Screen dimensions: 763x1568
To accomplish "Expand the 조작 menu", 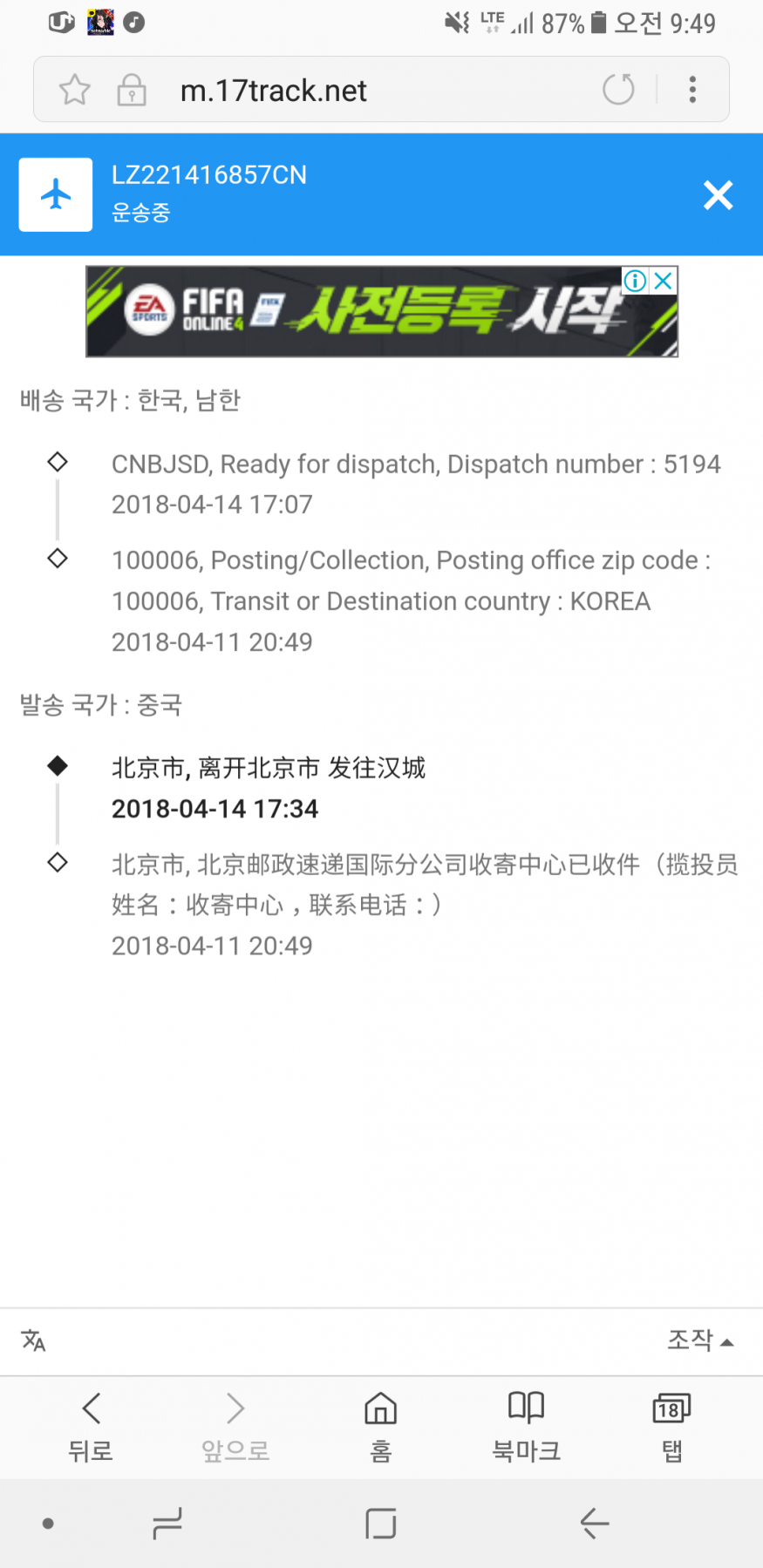I will (x=700, y=1340).
